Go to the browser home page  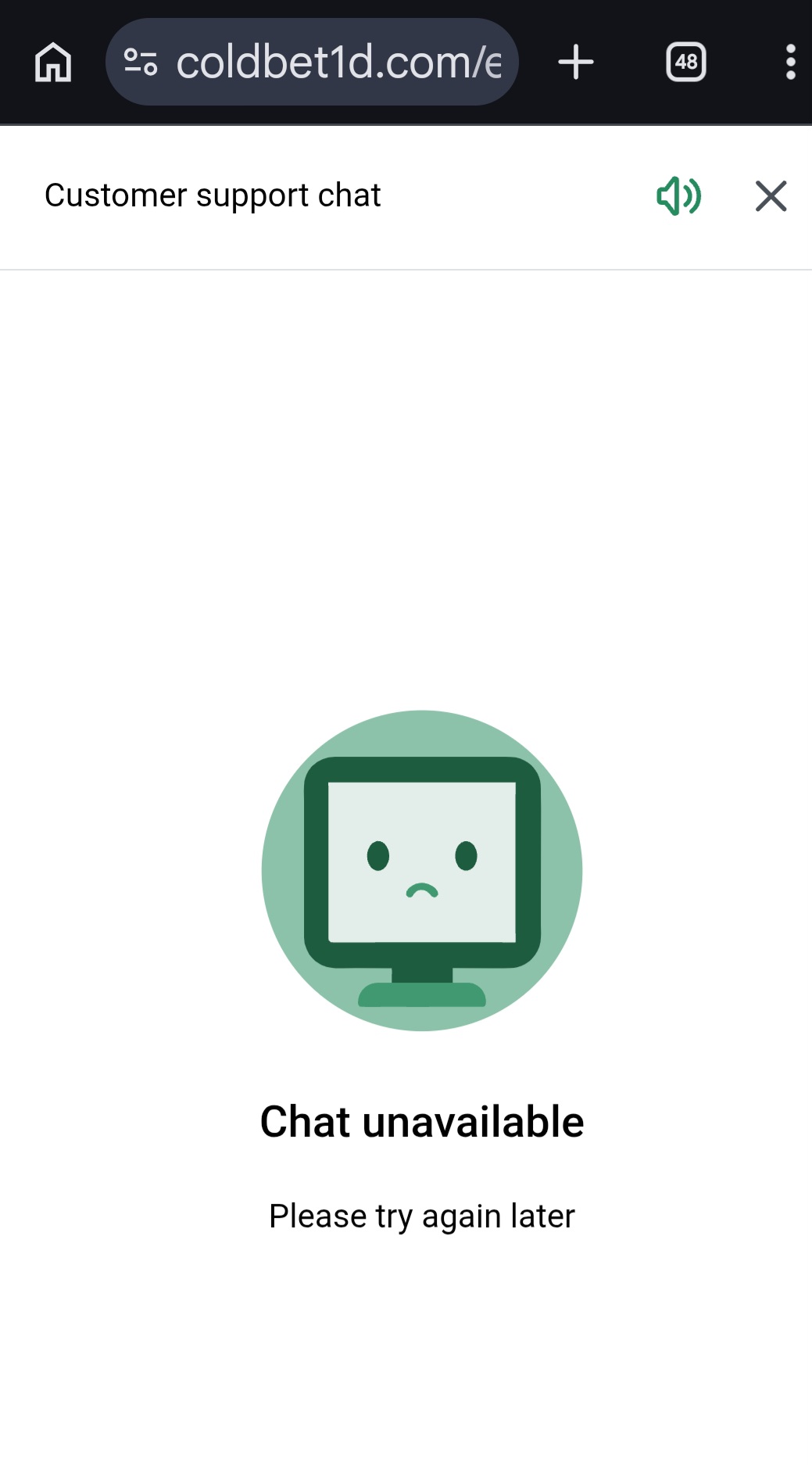coord(53,62)
